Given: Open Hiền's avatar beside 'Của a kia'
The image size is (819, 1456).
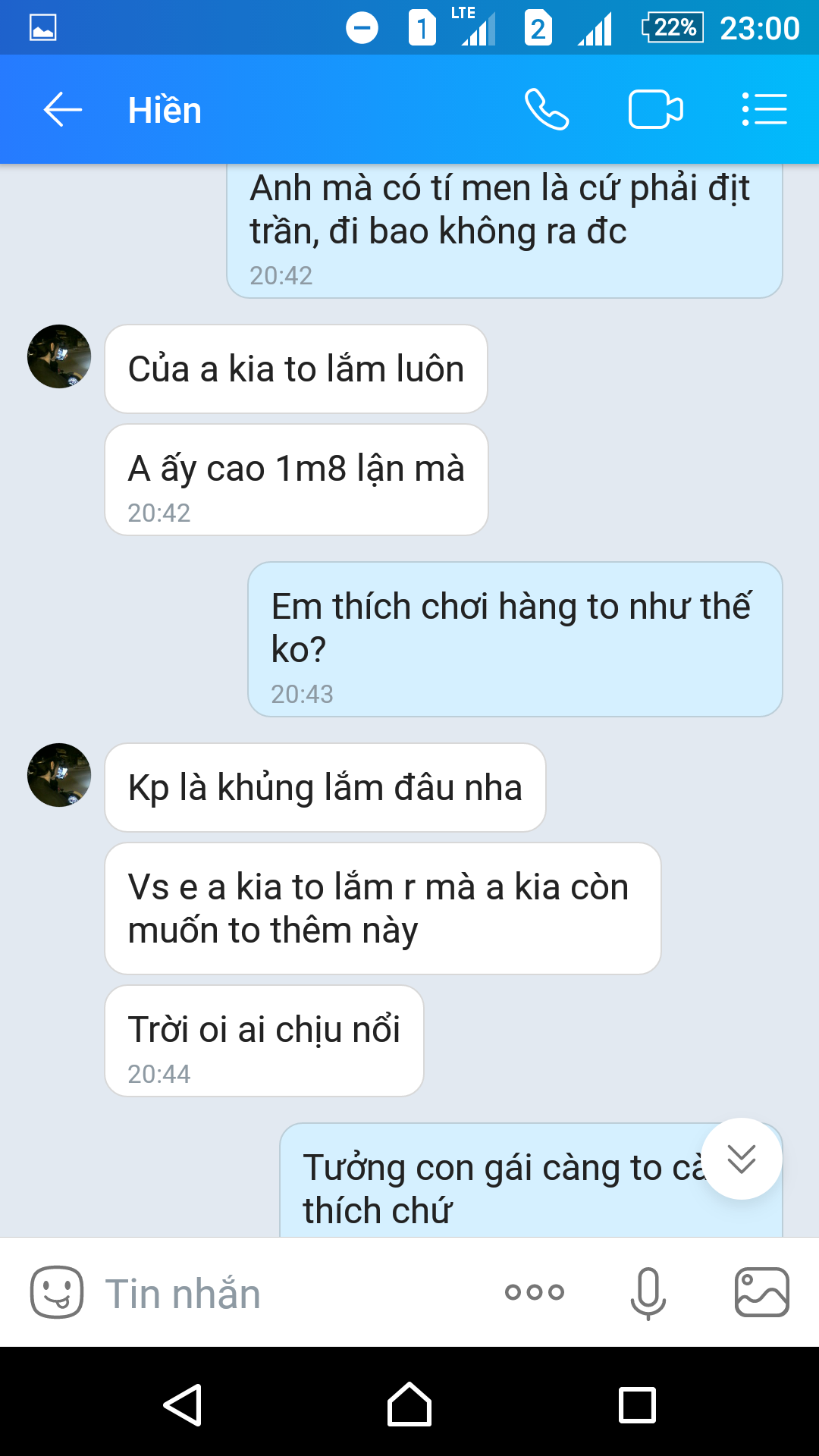Looking at the screenshot, I should [59, 356].
